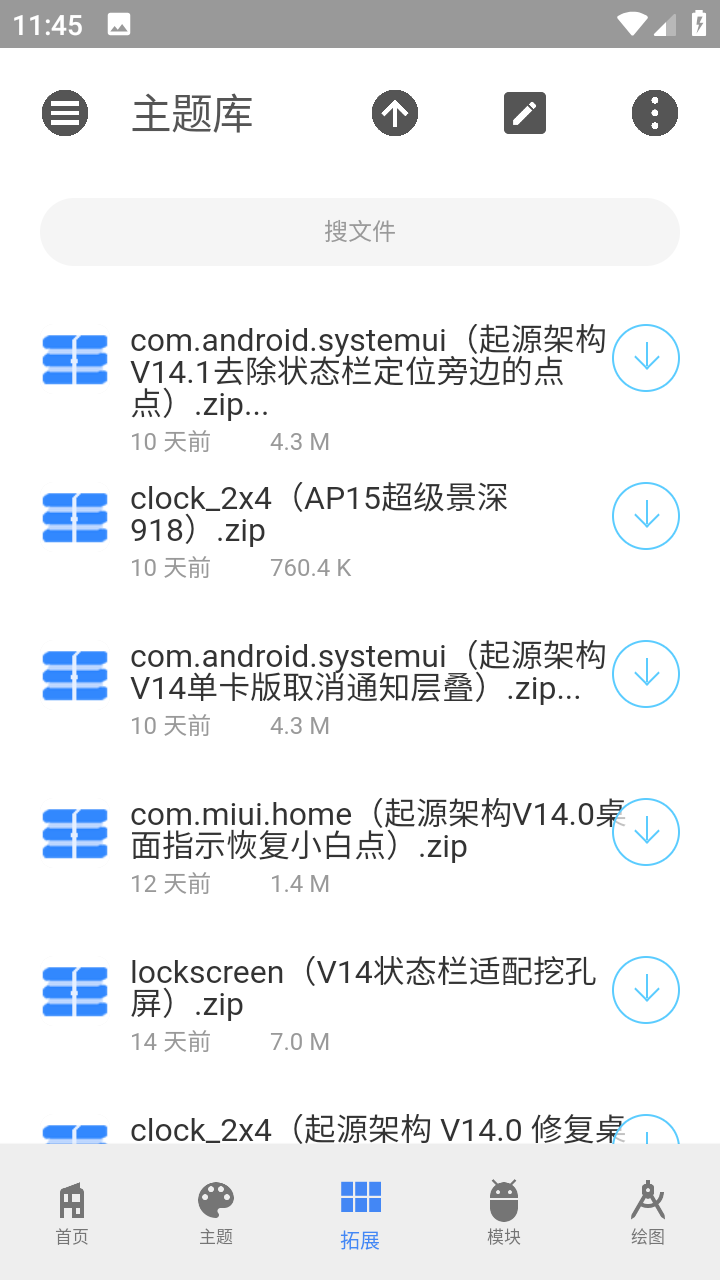
Task: Go to the 绘图 tab
Action: (x=648, y=1212)
